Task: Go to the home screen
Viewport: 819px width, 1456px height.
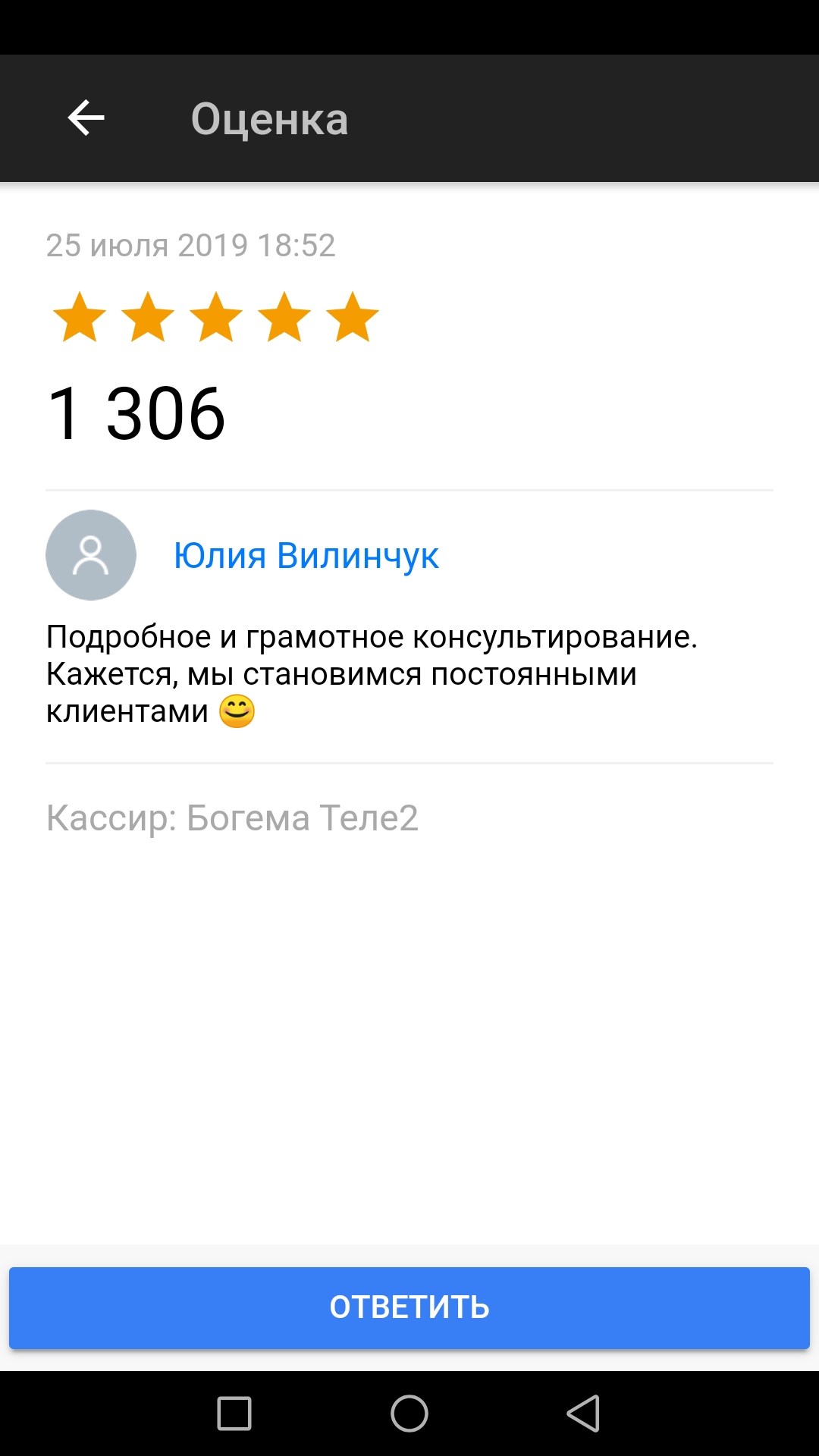Action: 409,1414
